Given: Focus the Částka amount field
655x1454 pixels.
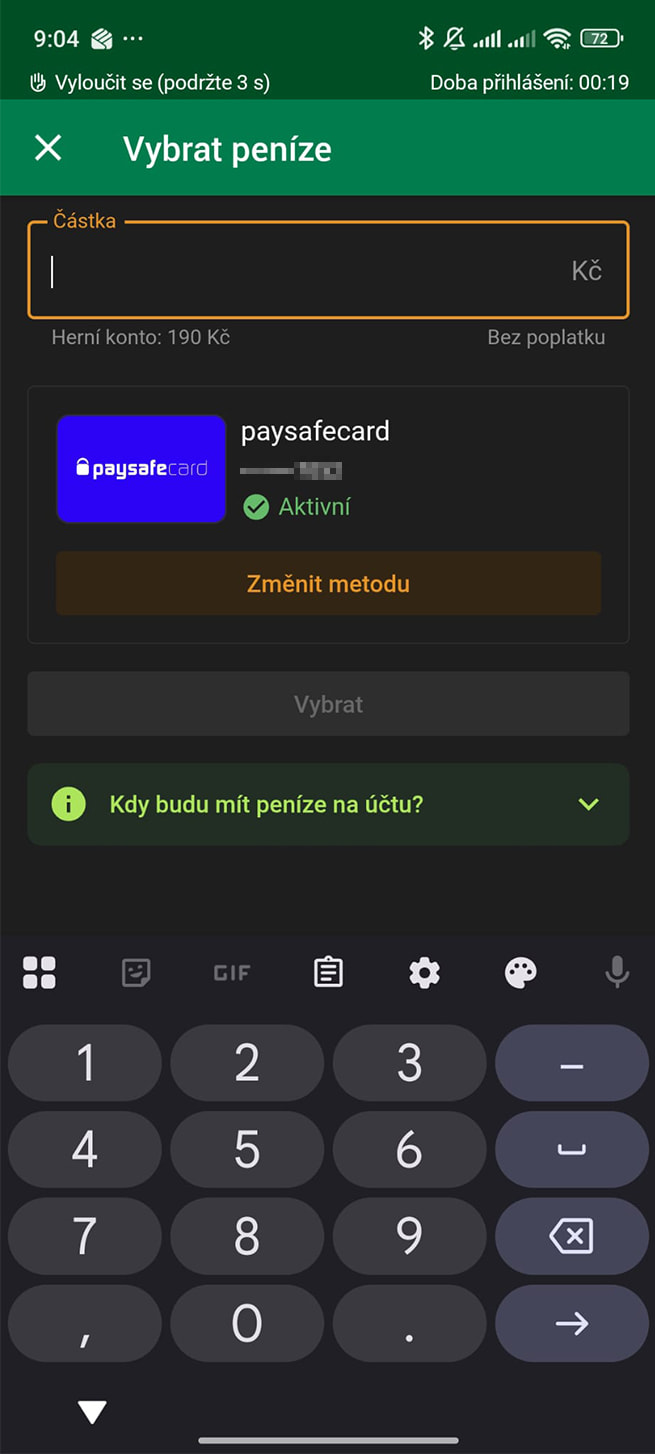Looking at the screenshot, I should coord(310,271).
